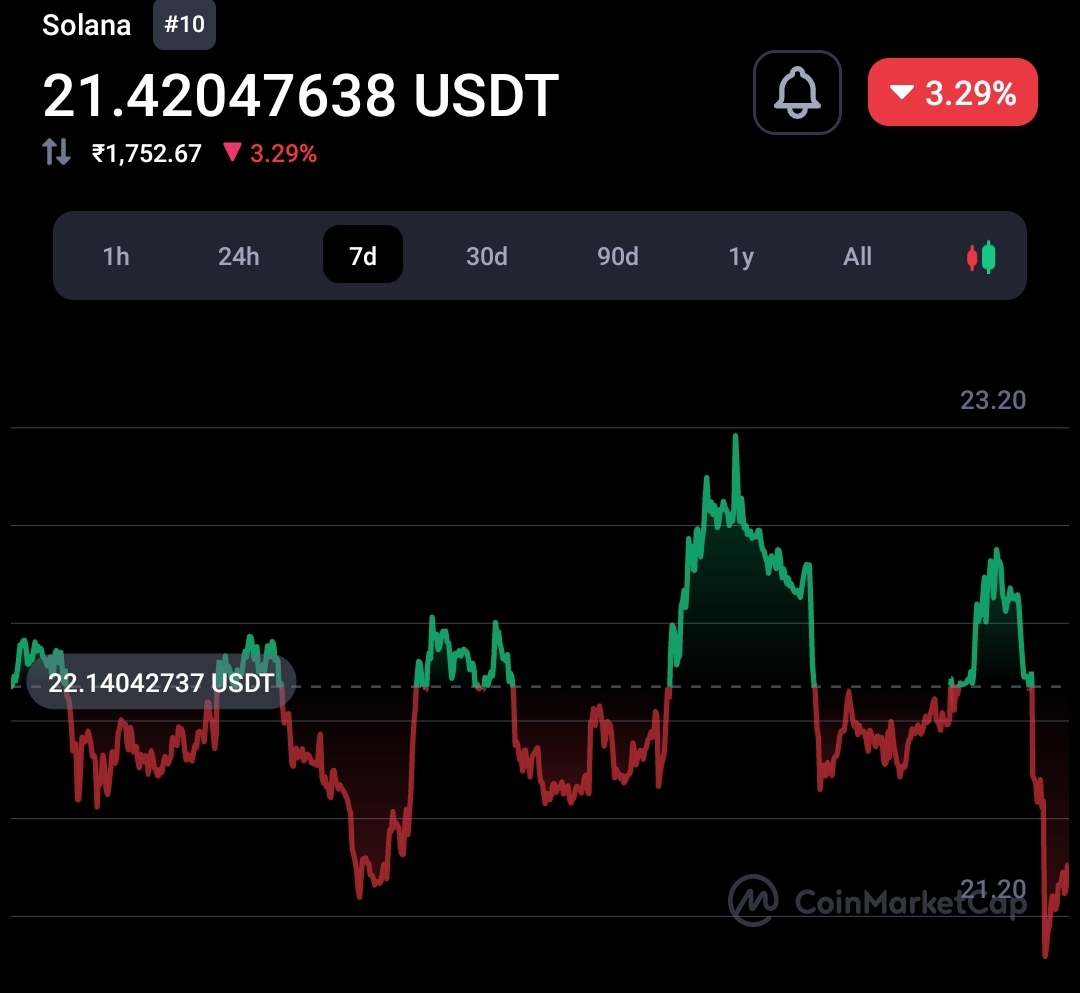Toggle the candlestick chart view

click(981, 257)
